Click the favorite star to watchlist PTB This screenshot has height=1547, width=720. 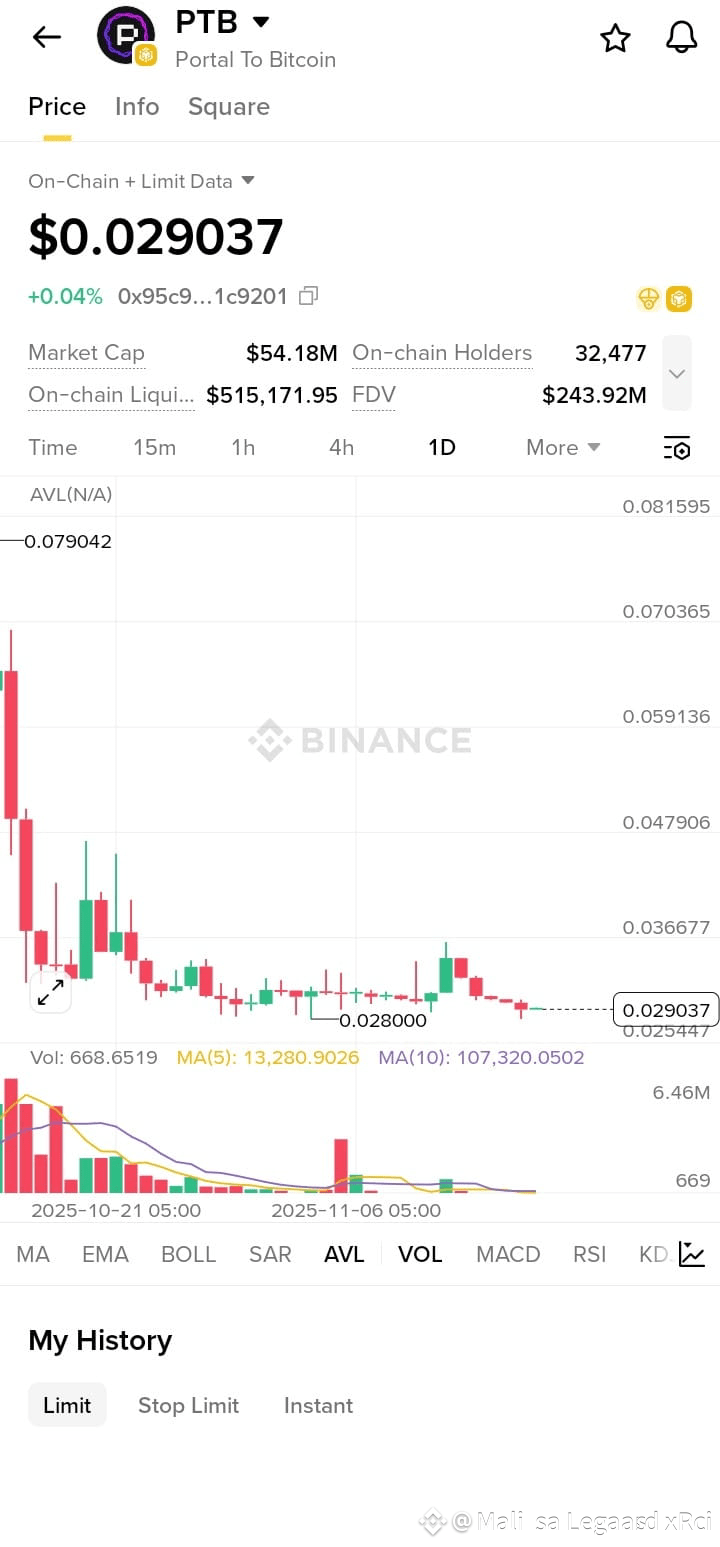[615, 37]
